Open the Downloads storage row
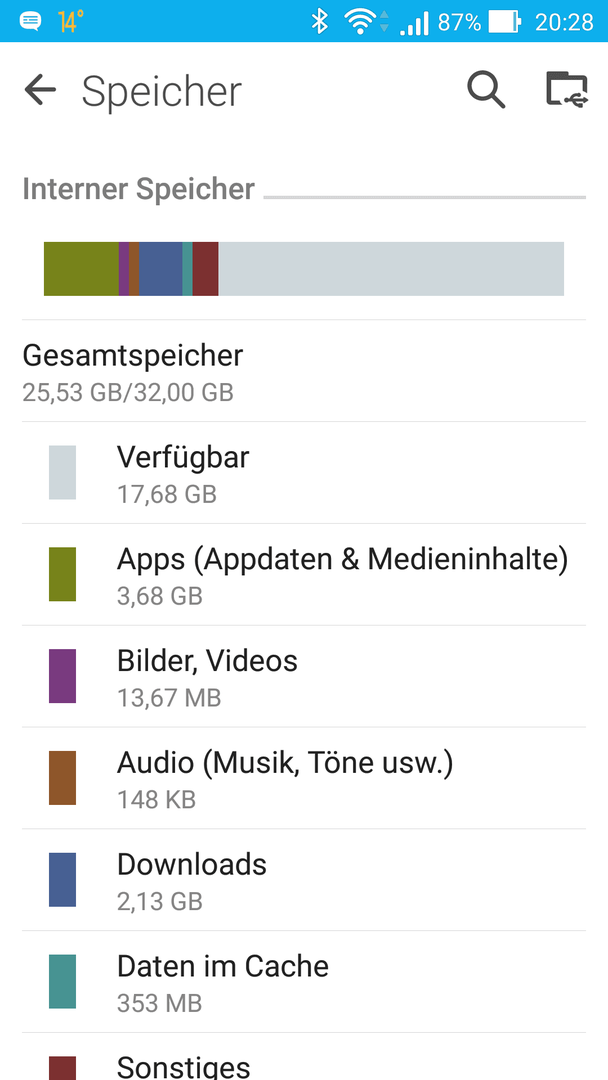 click(x=304, y=880)
